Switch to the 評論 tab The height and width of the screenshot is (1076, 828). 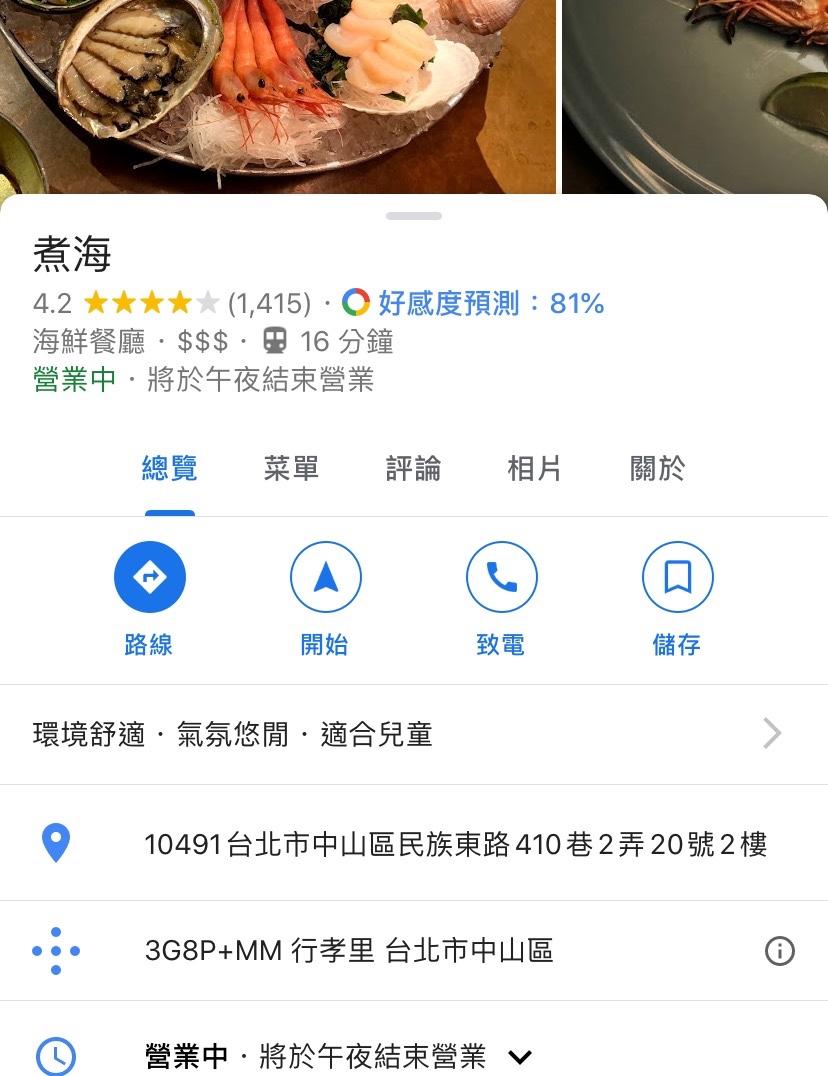click(413, 469)
